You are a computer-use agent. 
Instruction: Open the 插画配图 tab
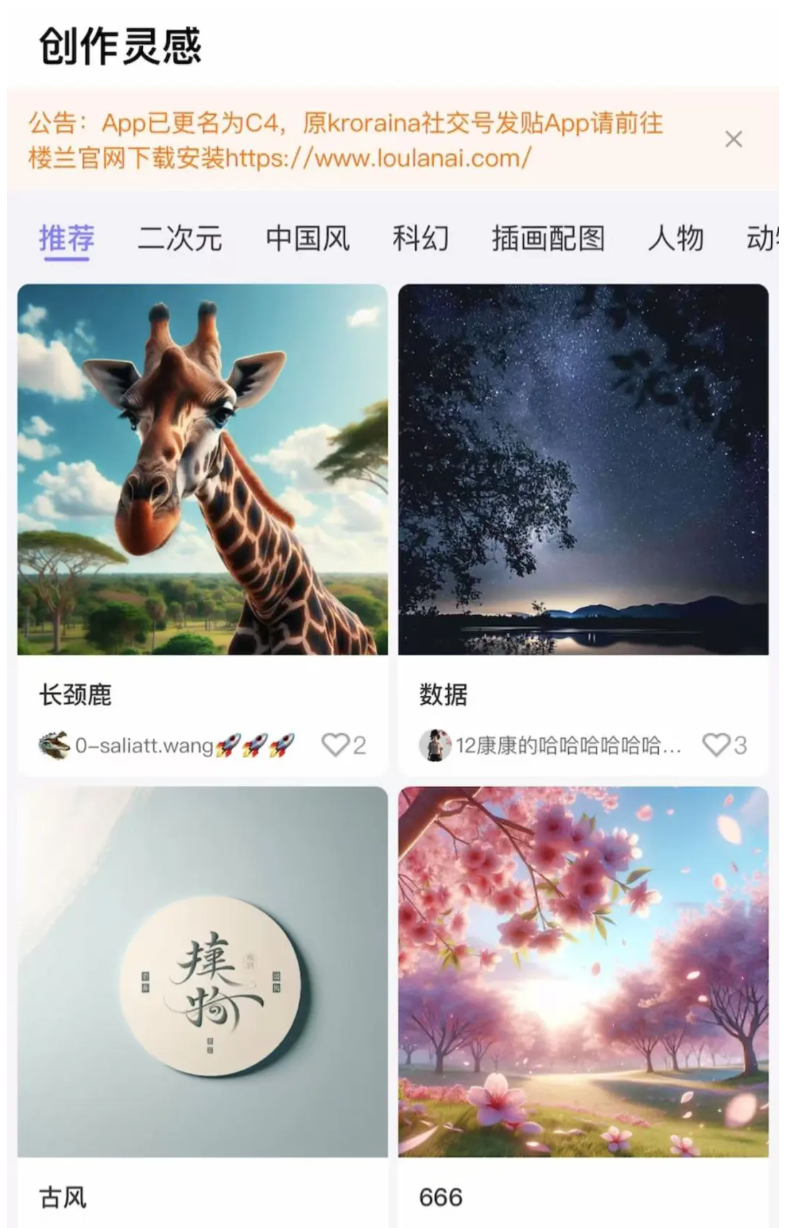(x=548, y=239)
